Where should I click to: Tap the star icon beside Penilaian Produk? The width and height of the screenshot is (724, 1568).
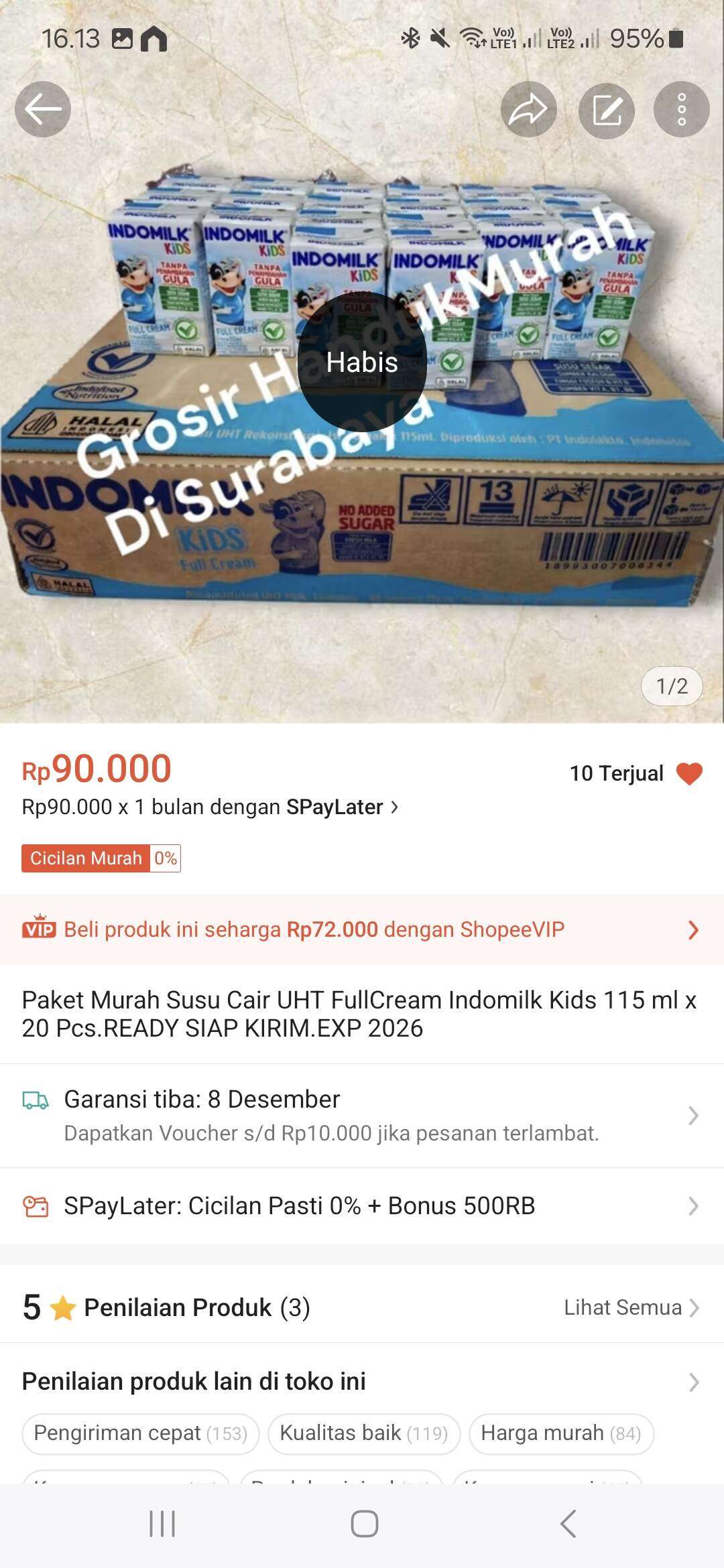64,1307
